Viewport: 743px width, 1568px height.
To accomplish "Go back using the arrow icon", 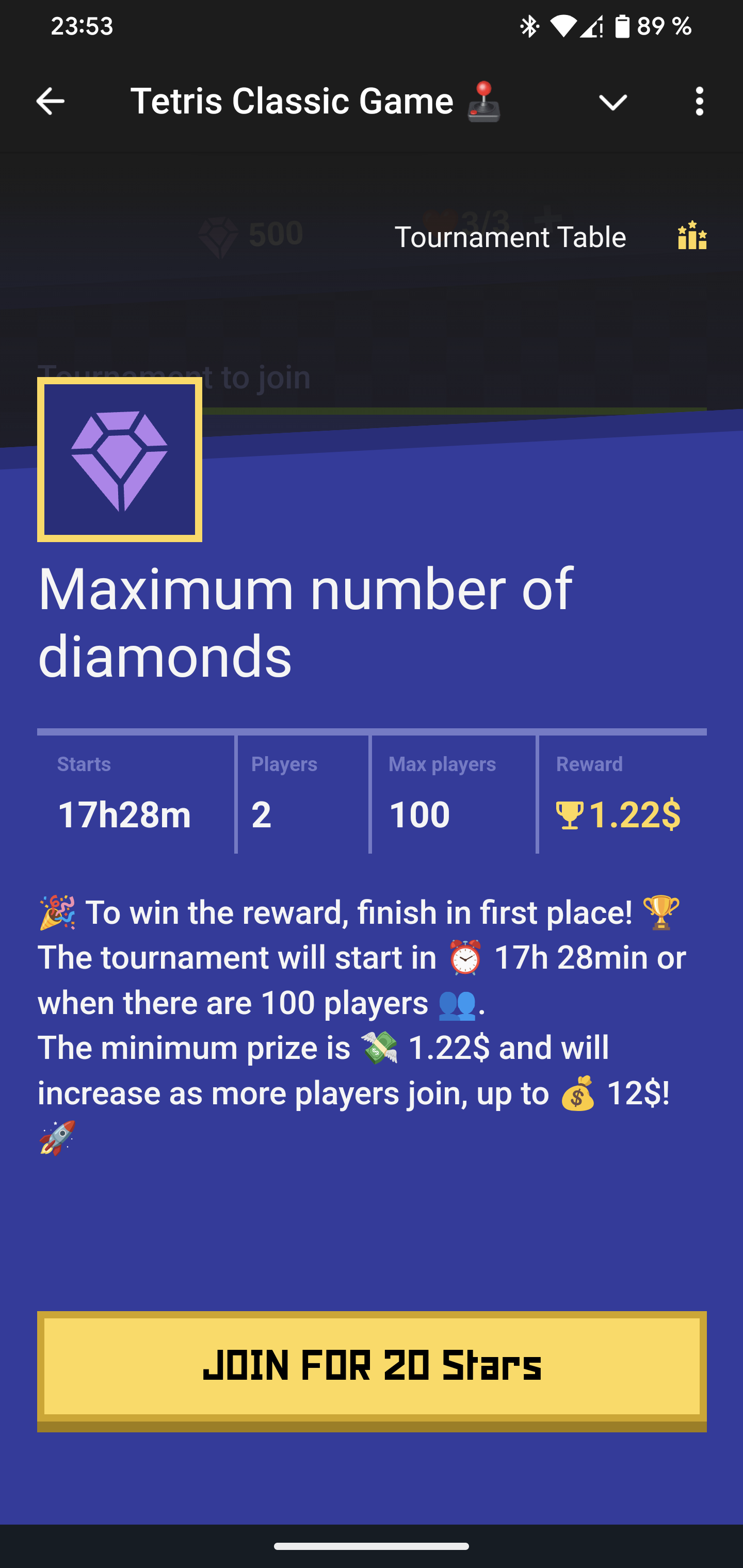I will (50, 101).
